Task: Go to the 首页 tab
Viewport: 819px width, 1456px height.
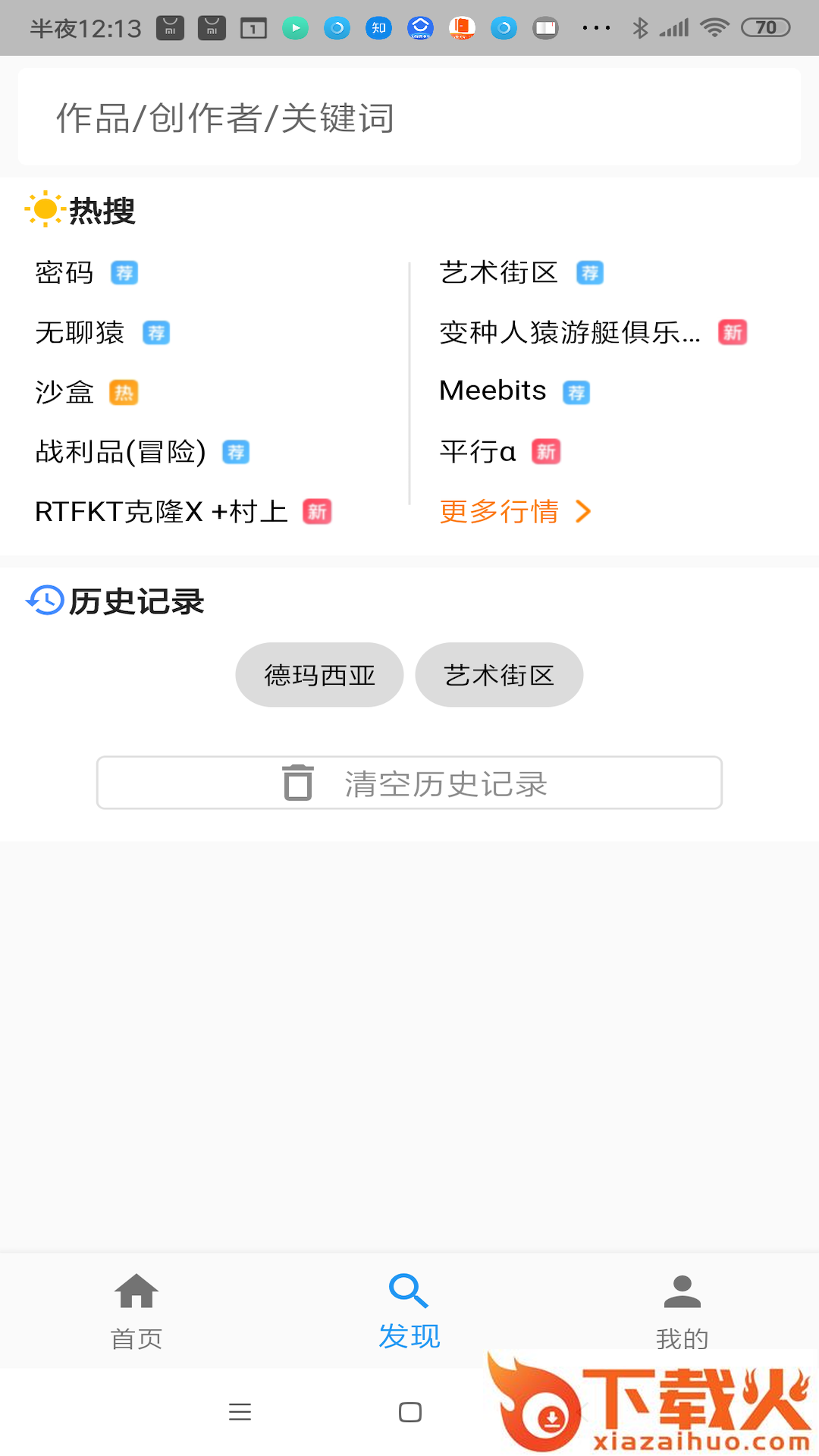Action: (x=136, y=1310)
